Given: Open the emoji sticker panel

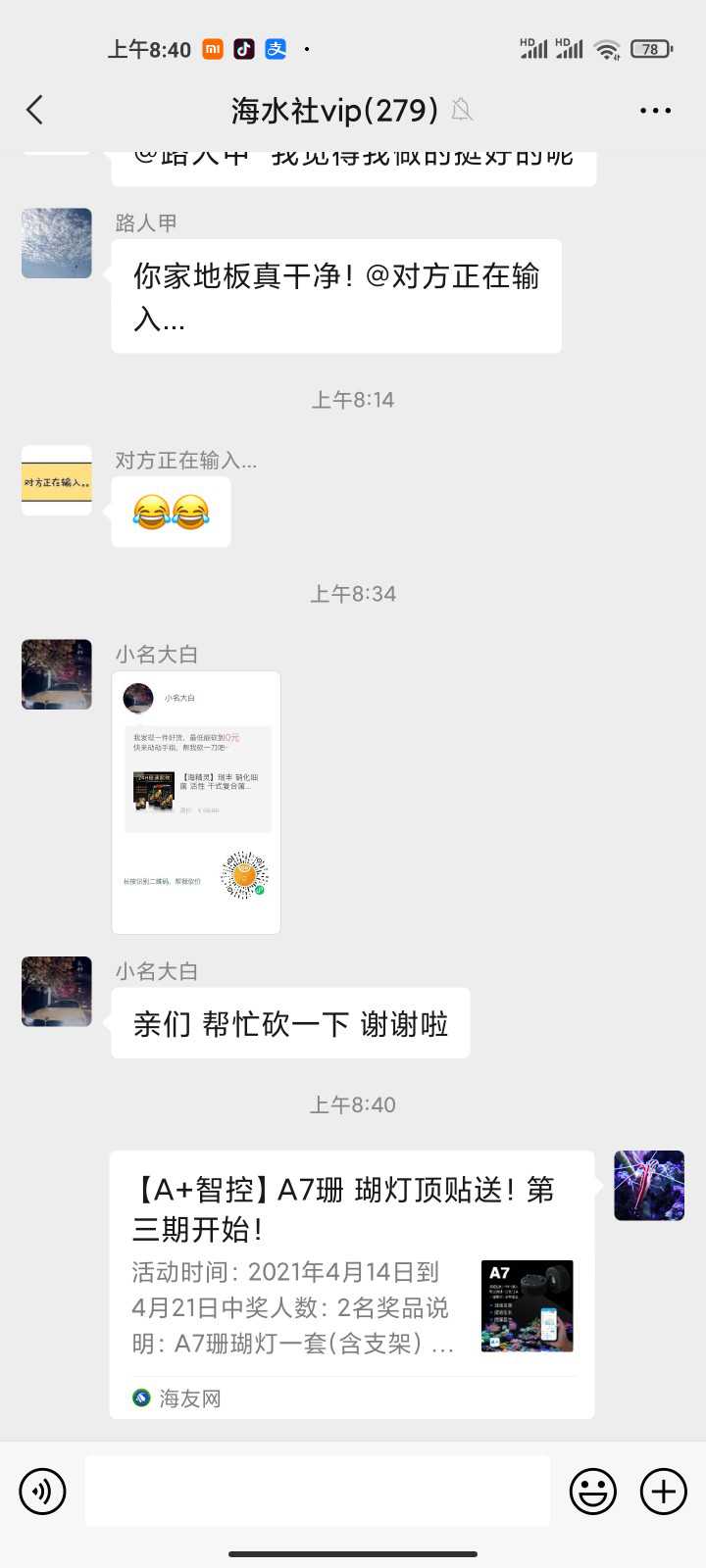Looking at the screenshot, I should click(x=593, y=1492).
